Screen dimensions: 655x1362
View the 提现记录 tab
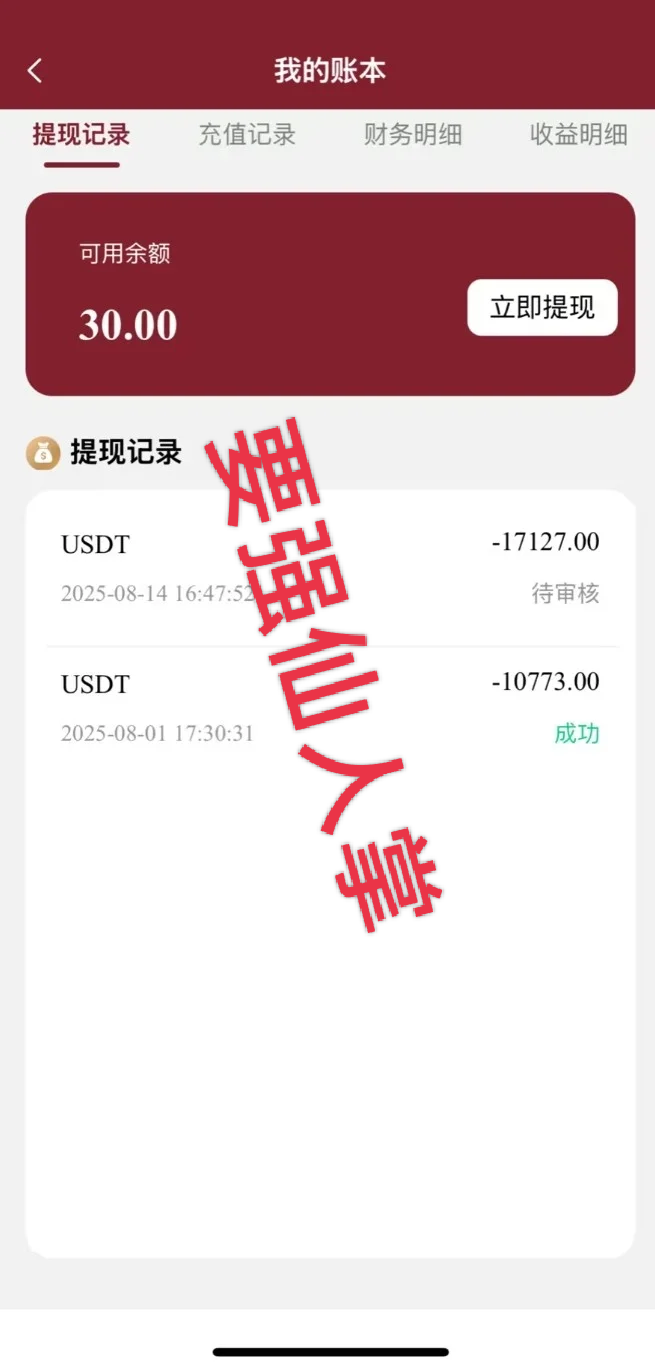point(81,135)
